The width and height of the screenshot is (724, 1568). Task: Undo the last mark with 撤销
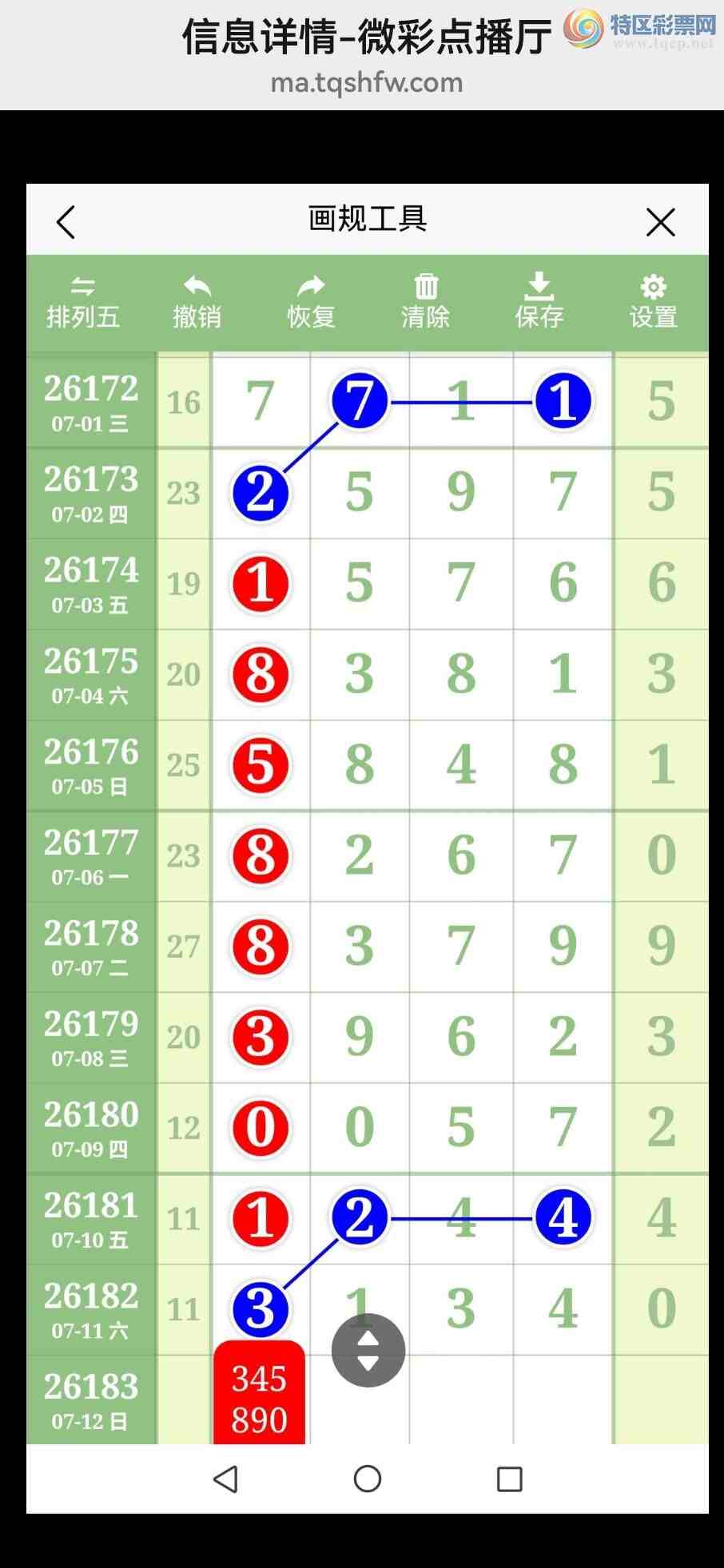197,304
